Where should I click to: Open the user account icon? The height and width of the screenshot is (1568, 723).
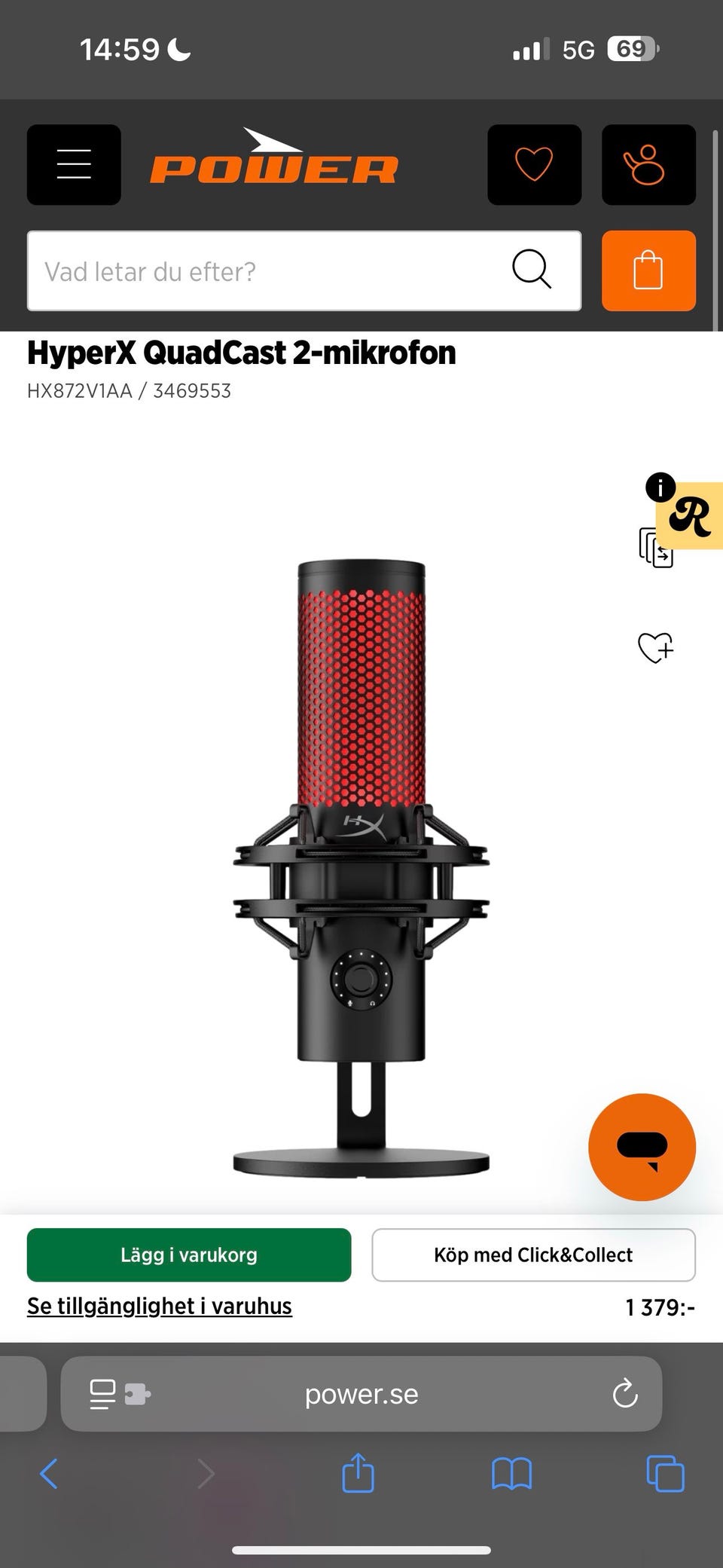tap(648, 164)
